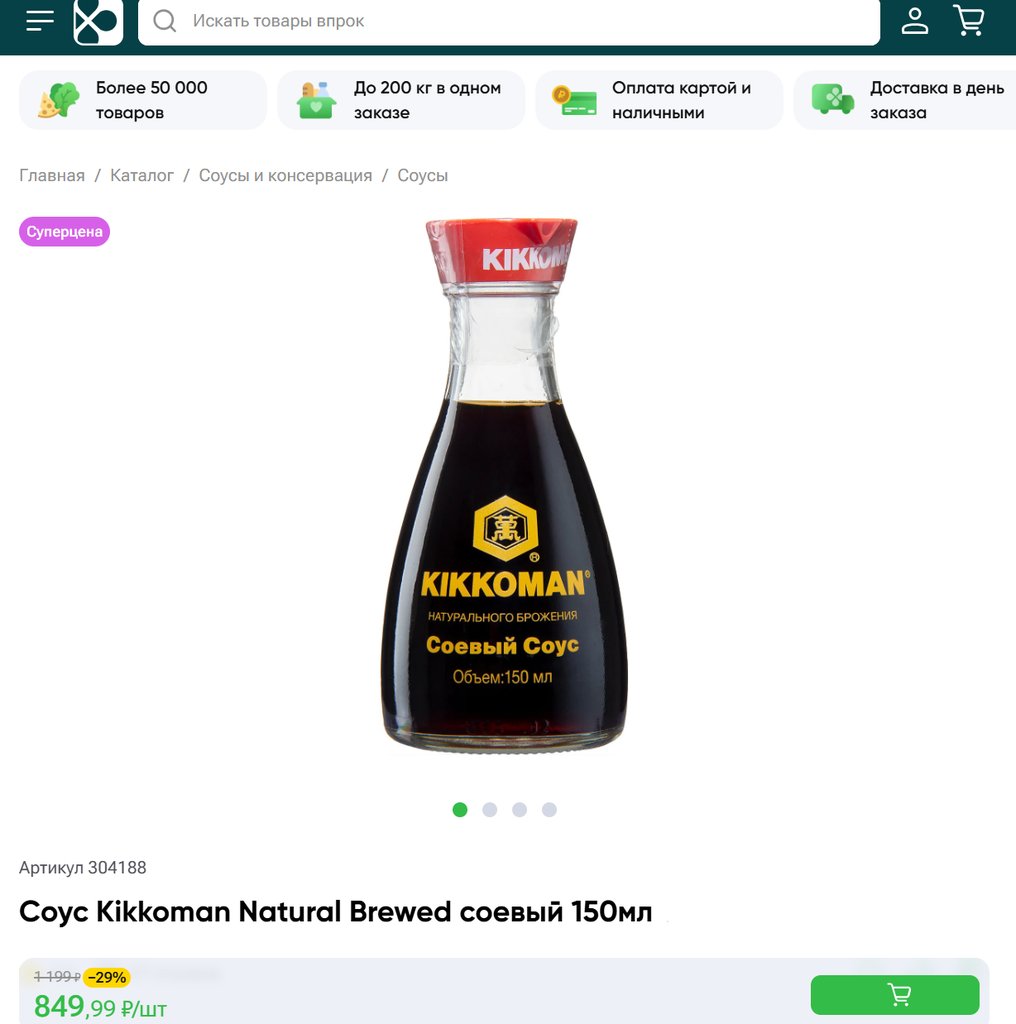This screenshot has height=1024, width=1016.
Task: Go to the store logo home page
Action: (x=98, y=21)
